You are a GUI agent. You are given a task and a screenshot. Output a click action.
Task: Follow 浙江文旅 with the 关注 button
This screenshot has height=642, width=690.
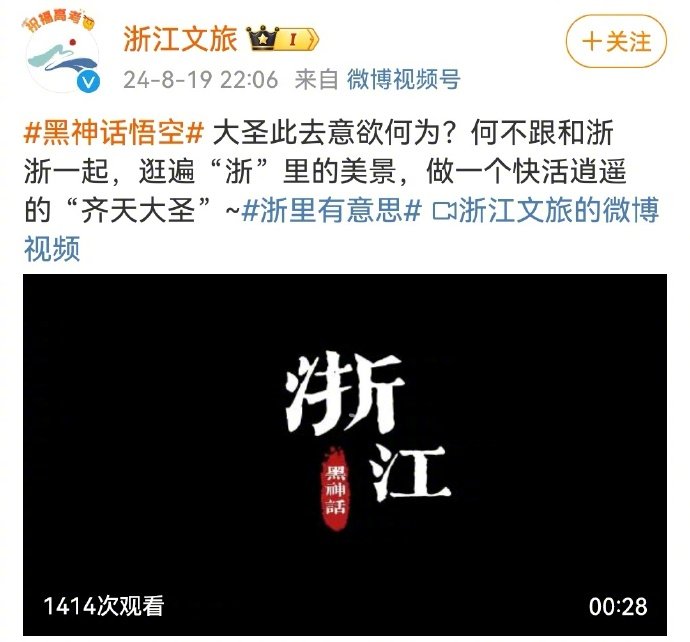616,41
